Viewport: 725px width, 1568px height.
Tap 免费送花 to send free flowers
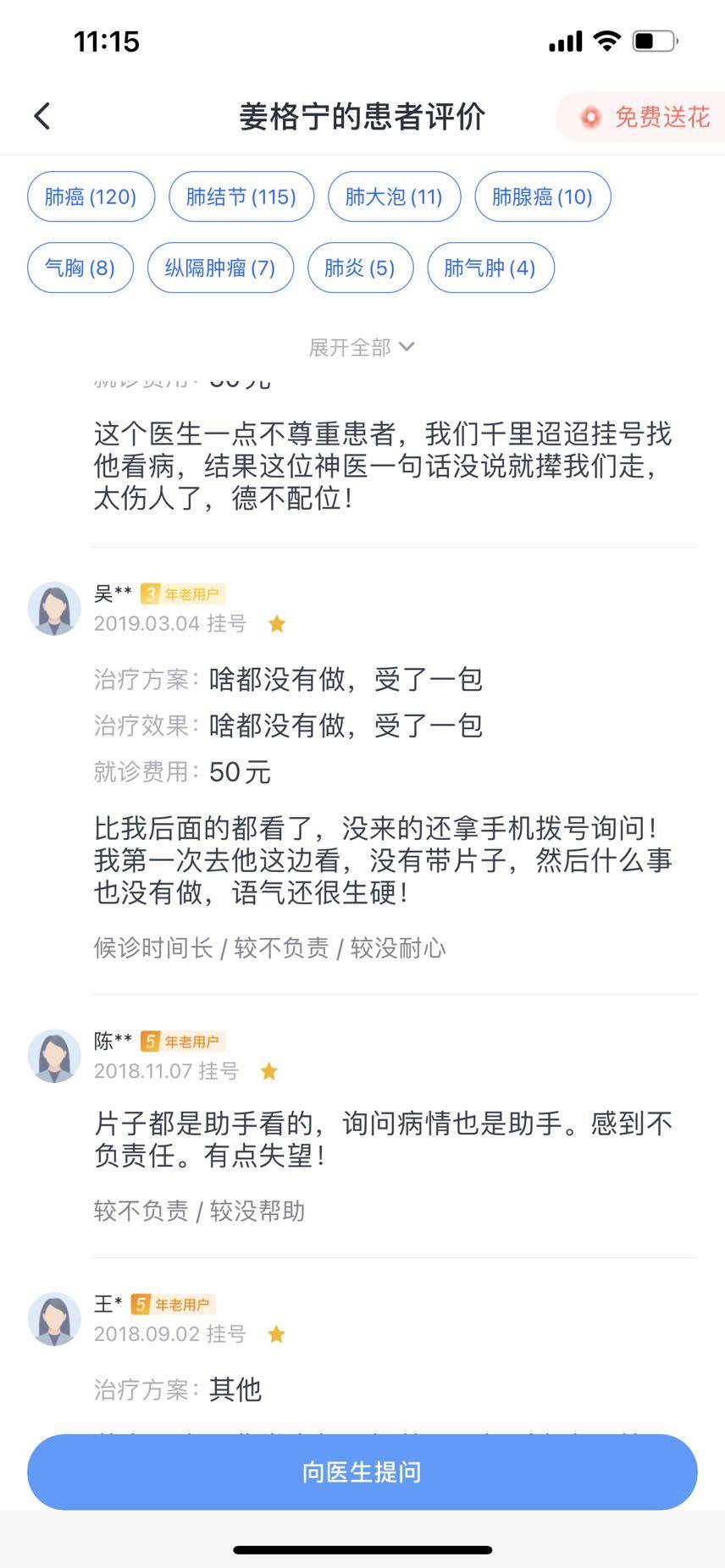644,117
